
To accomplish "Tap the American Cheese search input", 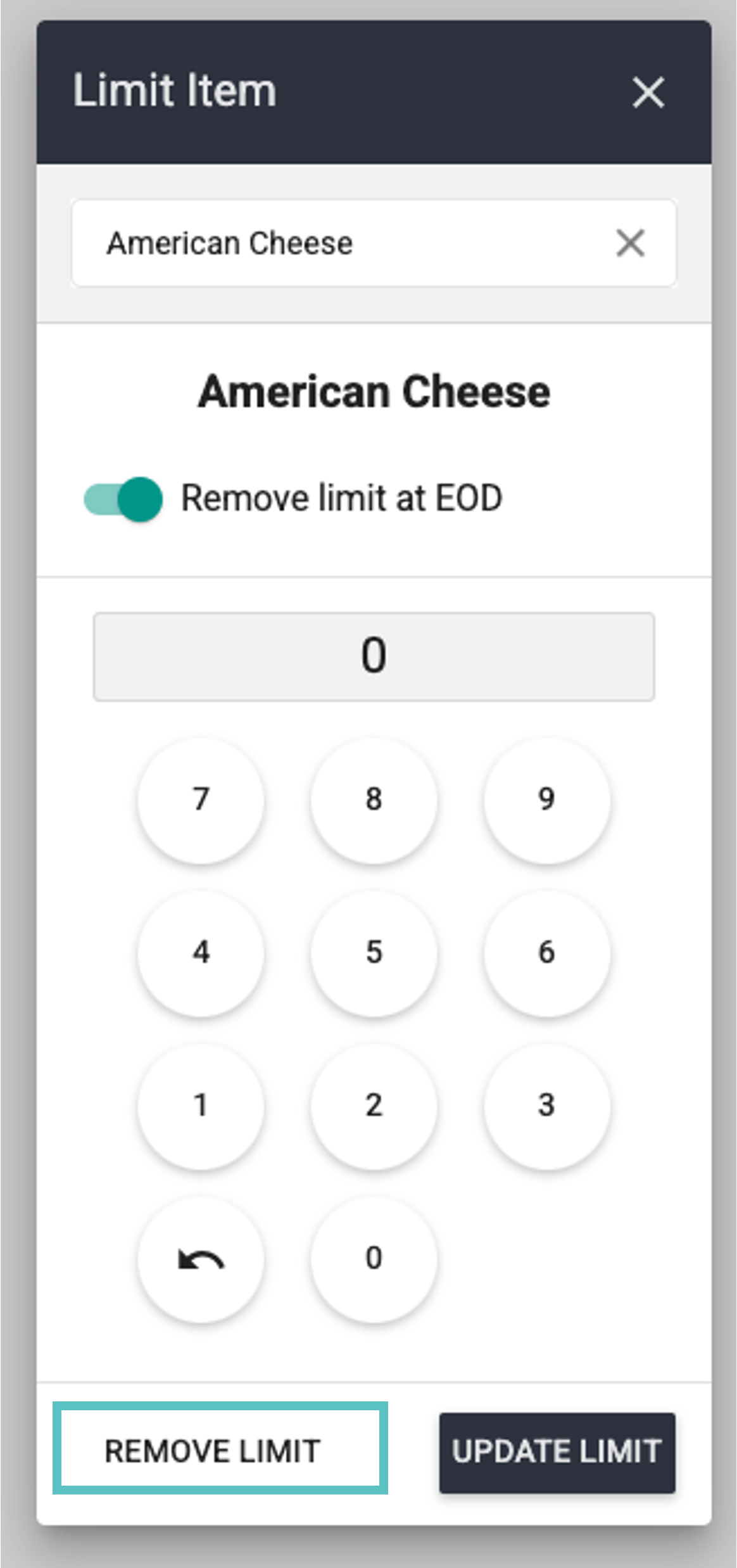I will click(x=342, y=243).
